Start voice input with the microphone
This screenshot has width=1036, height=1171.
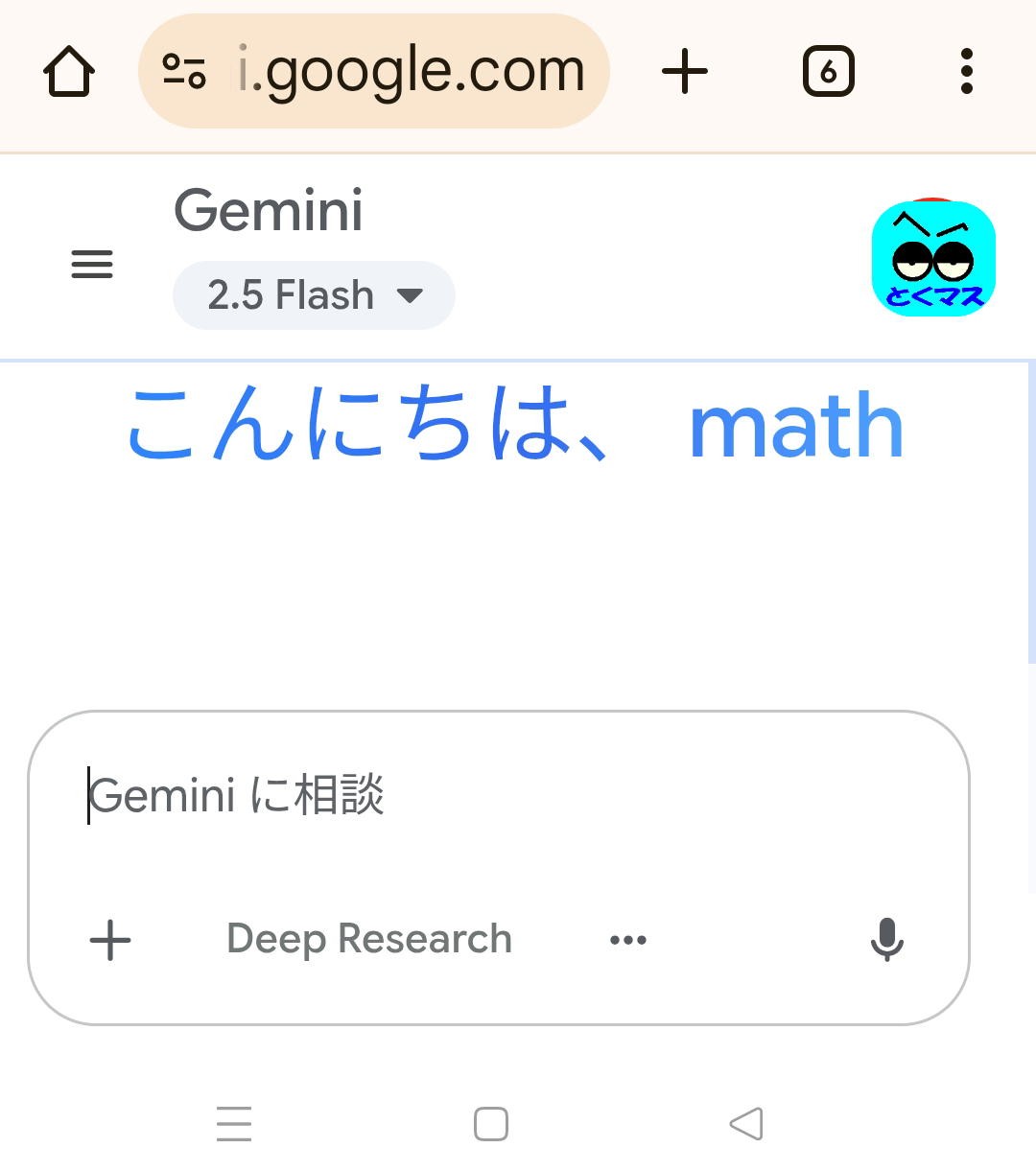(x=887, y=940)
